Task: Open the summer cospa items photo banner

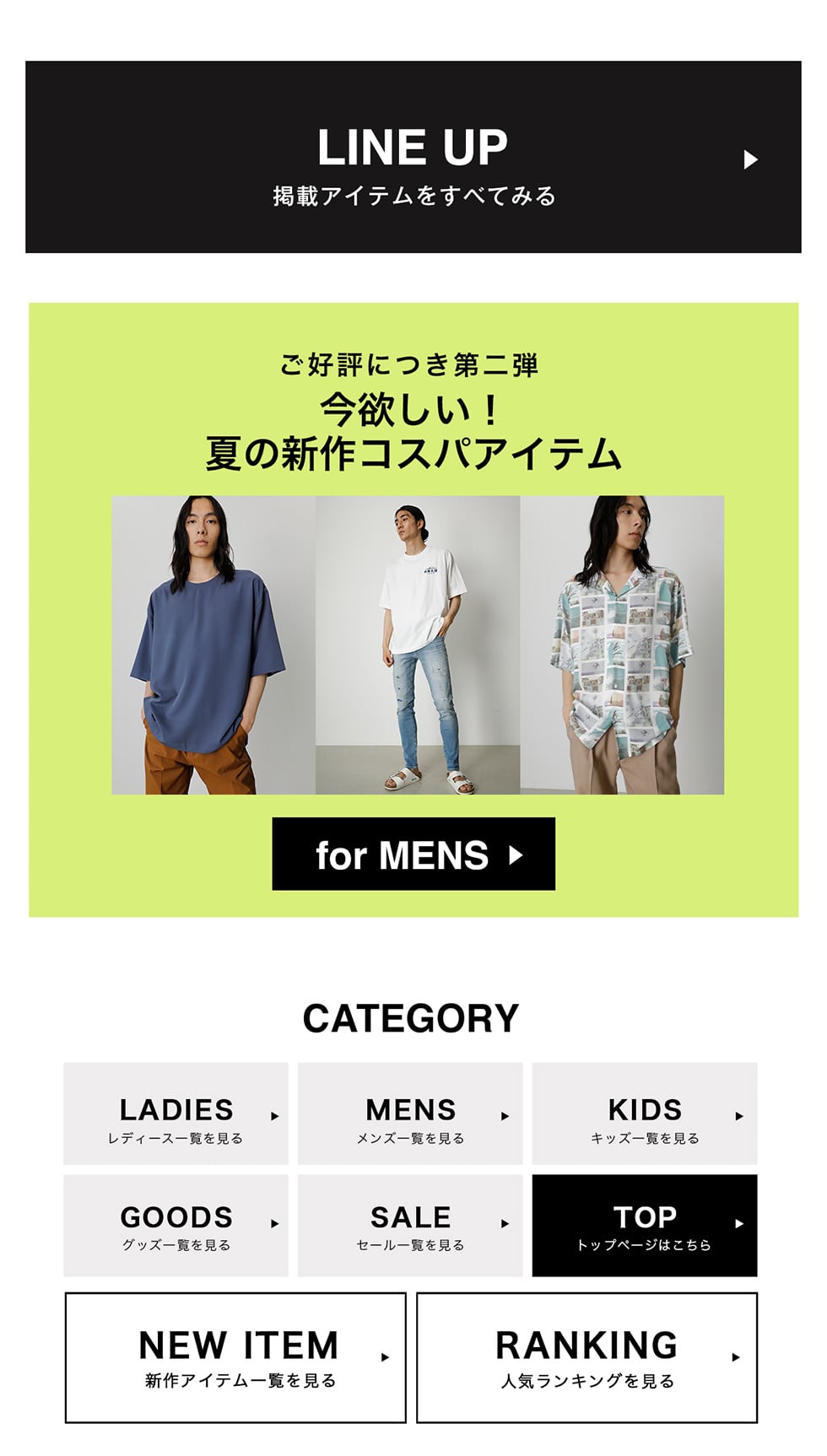Action: coord(417,644)
